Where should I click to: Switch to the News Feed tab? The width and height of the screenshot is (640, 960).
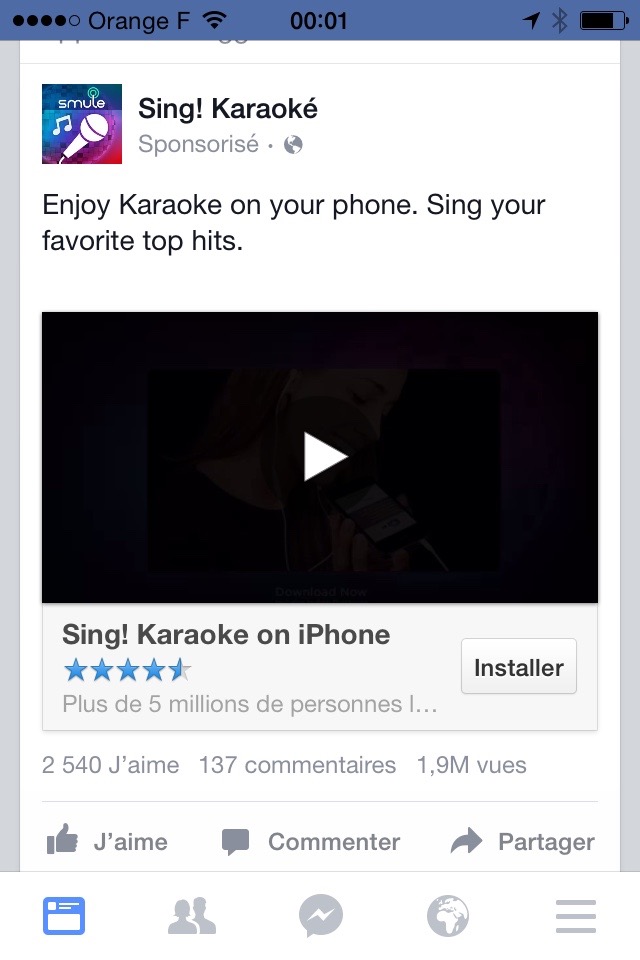tap(64, 916)
